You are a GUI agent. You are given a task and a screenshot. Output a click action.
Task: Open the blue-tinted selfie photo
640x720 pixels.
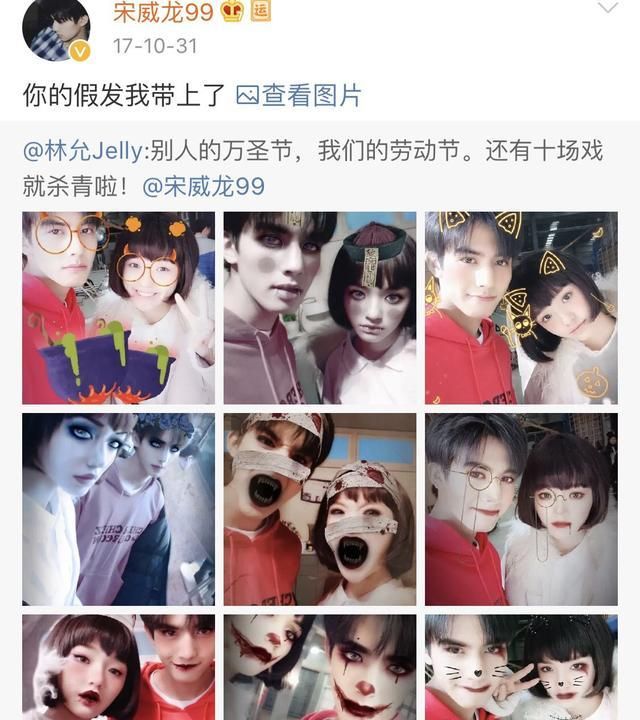pyautogui.click(x=118, y=509)
